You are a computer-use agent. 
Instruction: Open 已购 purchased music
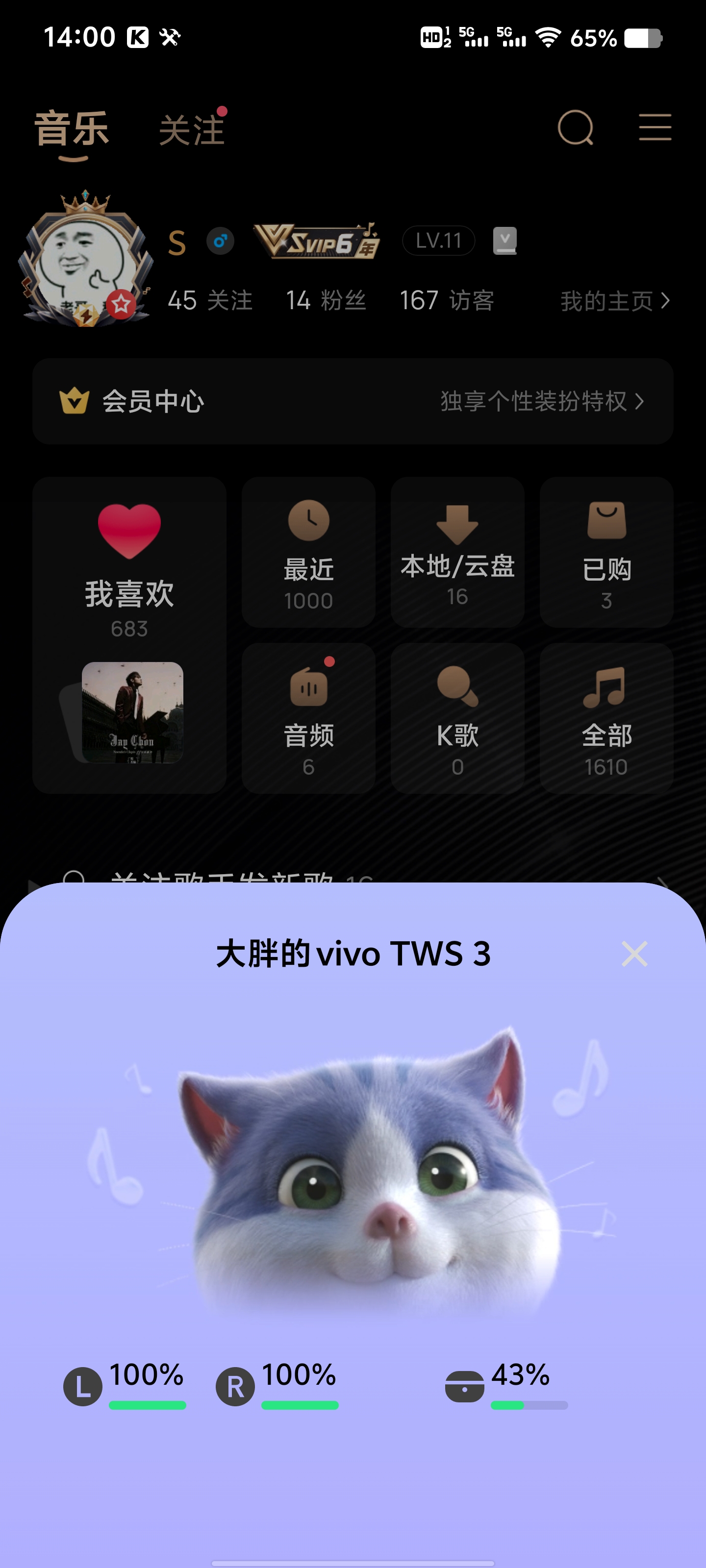(606, 553)
